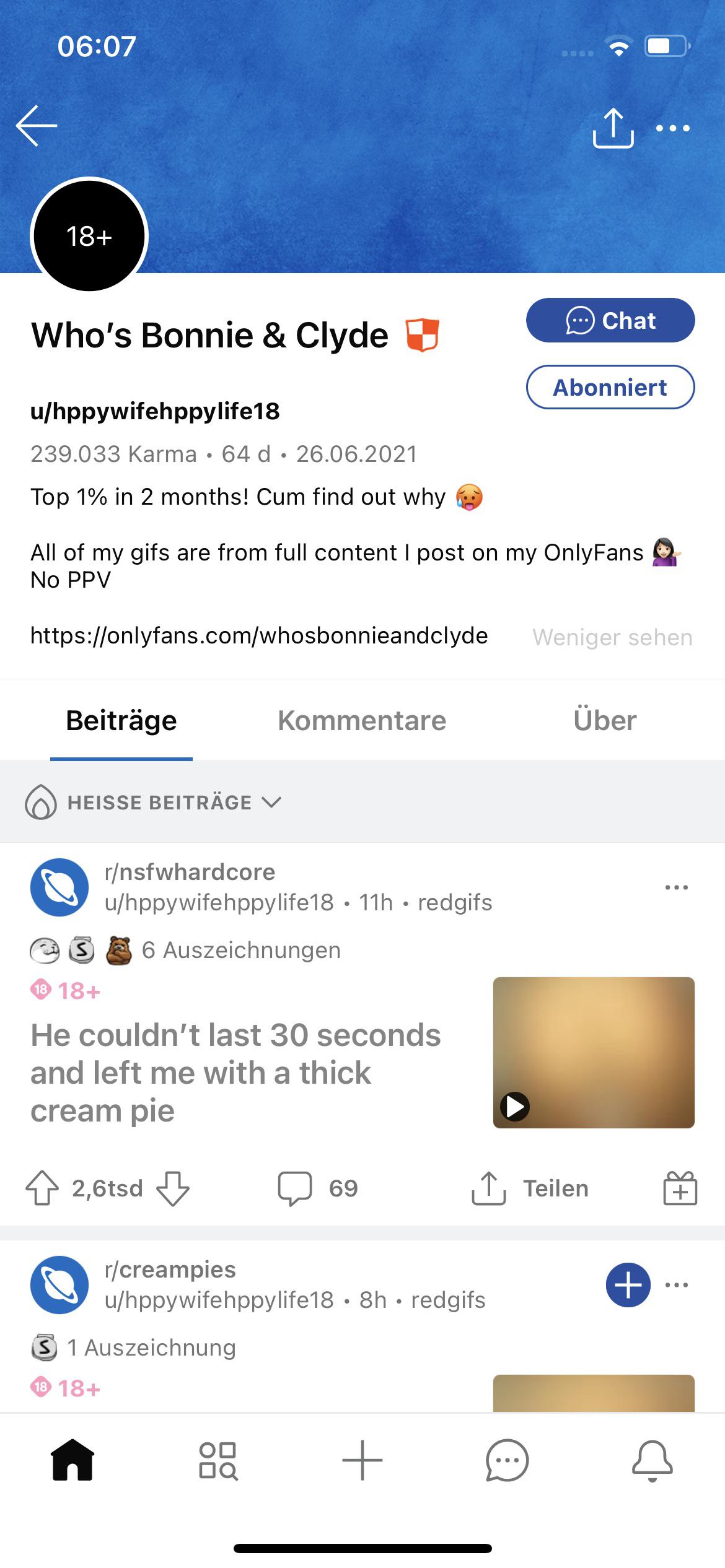View the 69 comments on first post
Screen dimensions: 725x1568
pyautogui.click(x=318, y=1188)
